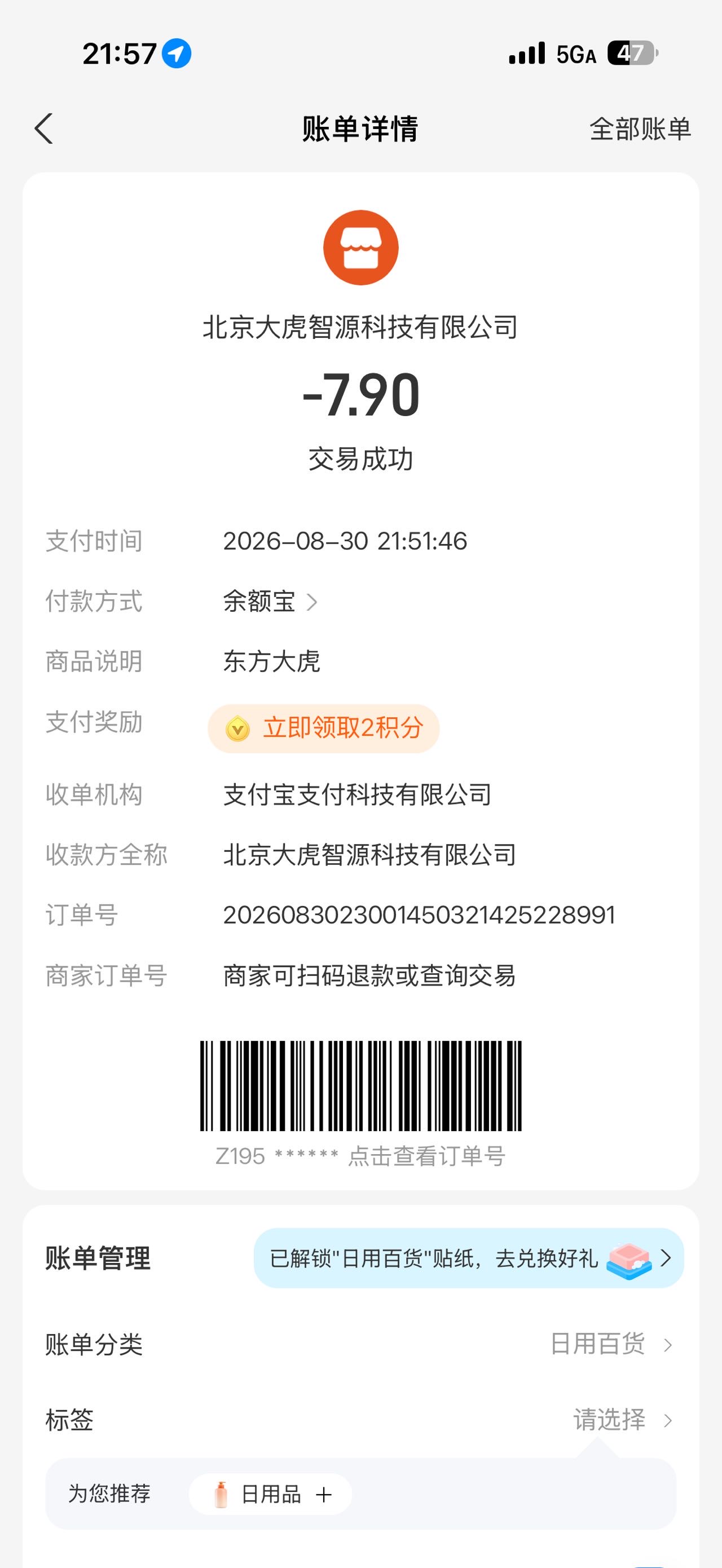Open the 日用百货 sticker reward banner
Viewport: 722px width, 1568px height.
click(x=469, y=1257)
